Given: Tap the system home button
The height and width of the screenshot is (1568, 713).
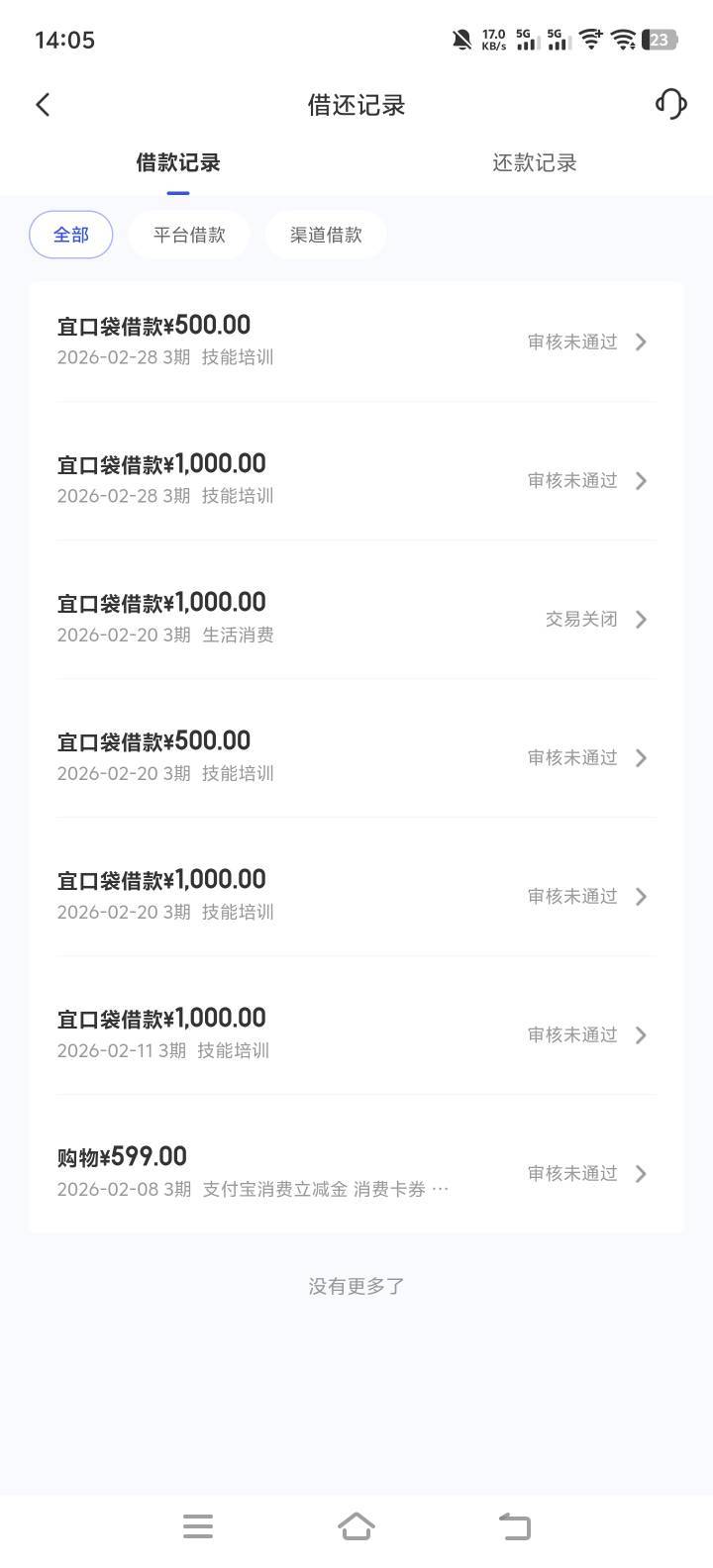Looking at the screenshot, I should (356, 1526).
